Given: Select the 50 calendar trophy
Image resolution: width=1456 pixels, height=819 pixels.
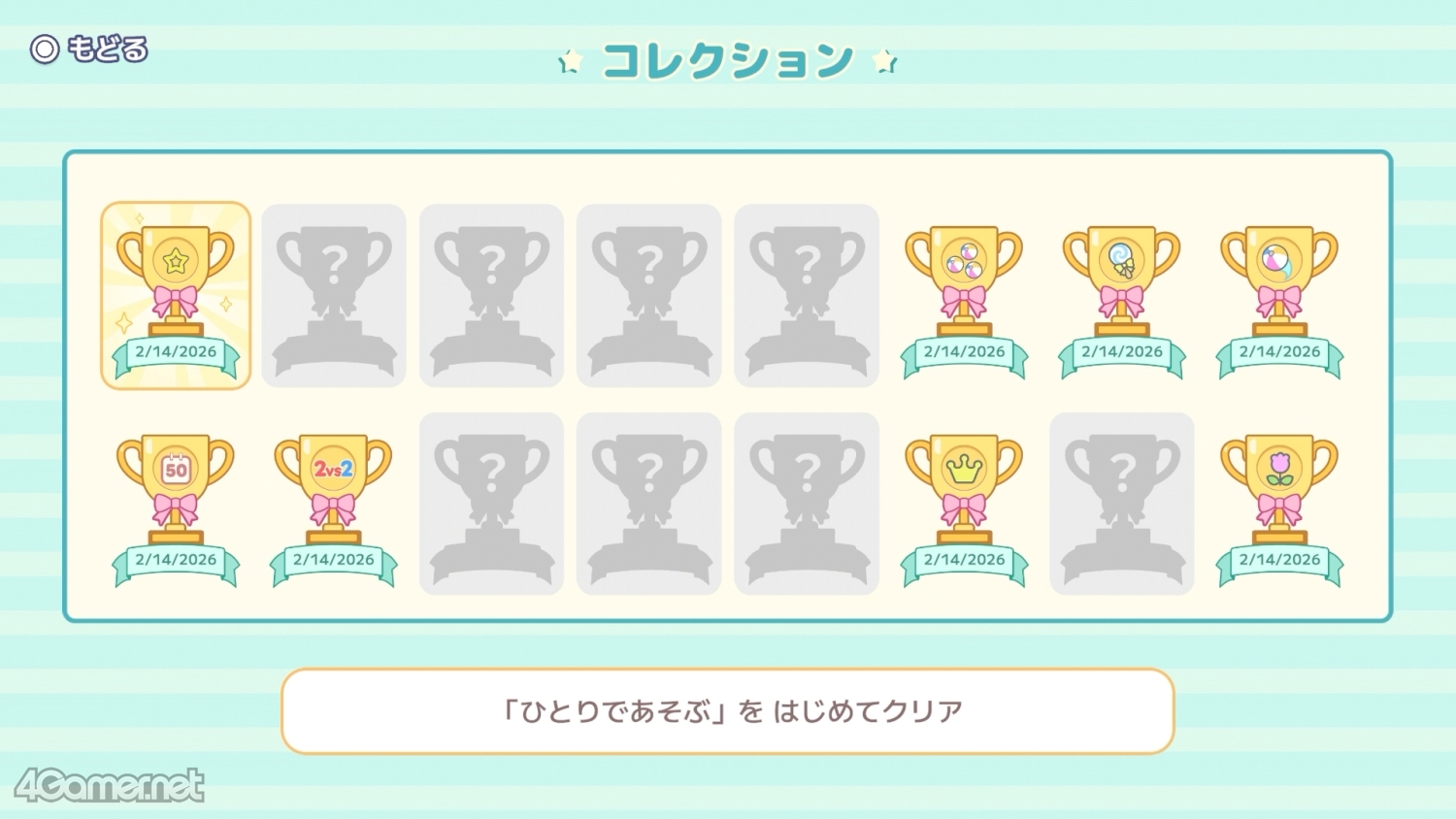Looking at the screenshot, I should (x=176, y=503).
